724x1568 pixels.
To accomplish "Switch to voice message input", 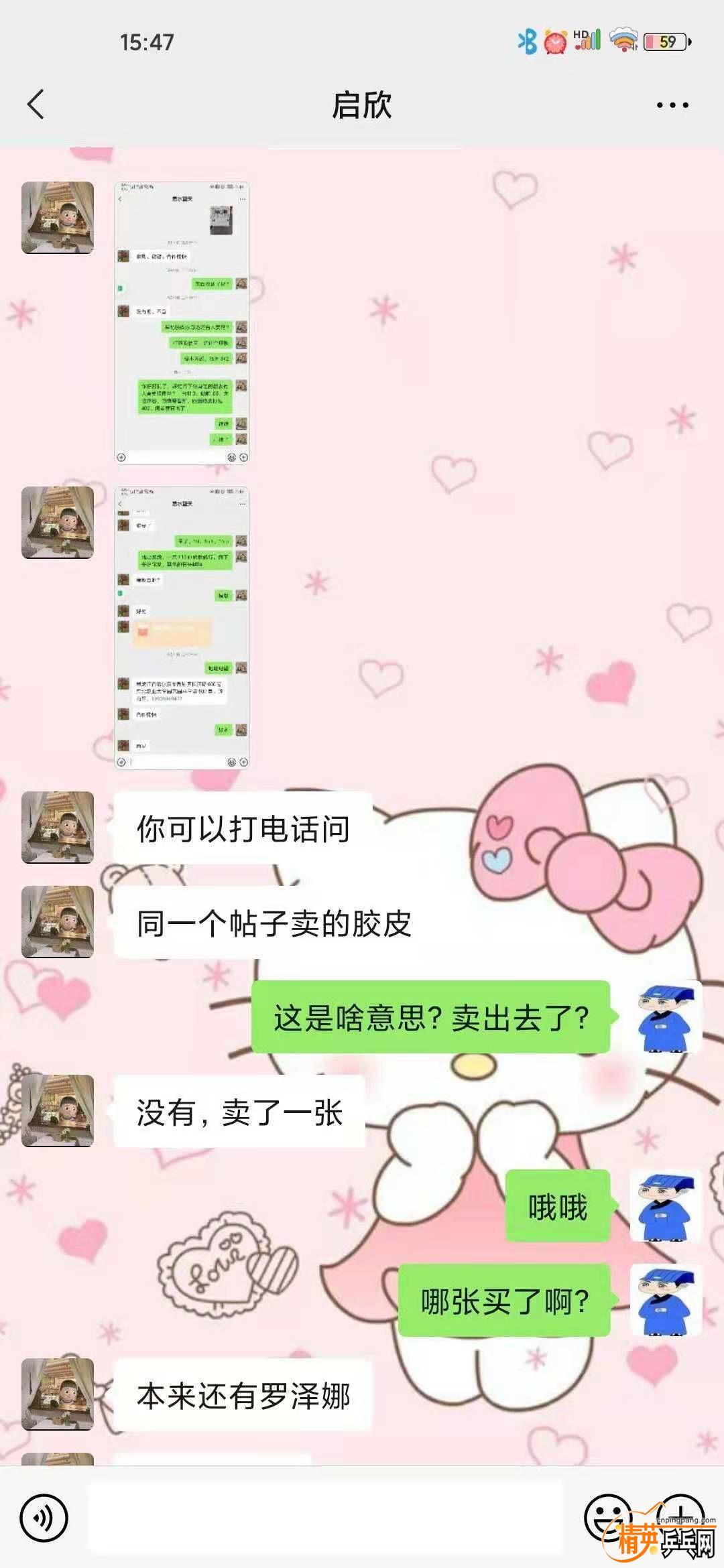I will point(44,1518).
